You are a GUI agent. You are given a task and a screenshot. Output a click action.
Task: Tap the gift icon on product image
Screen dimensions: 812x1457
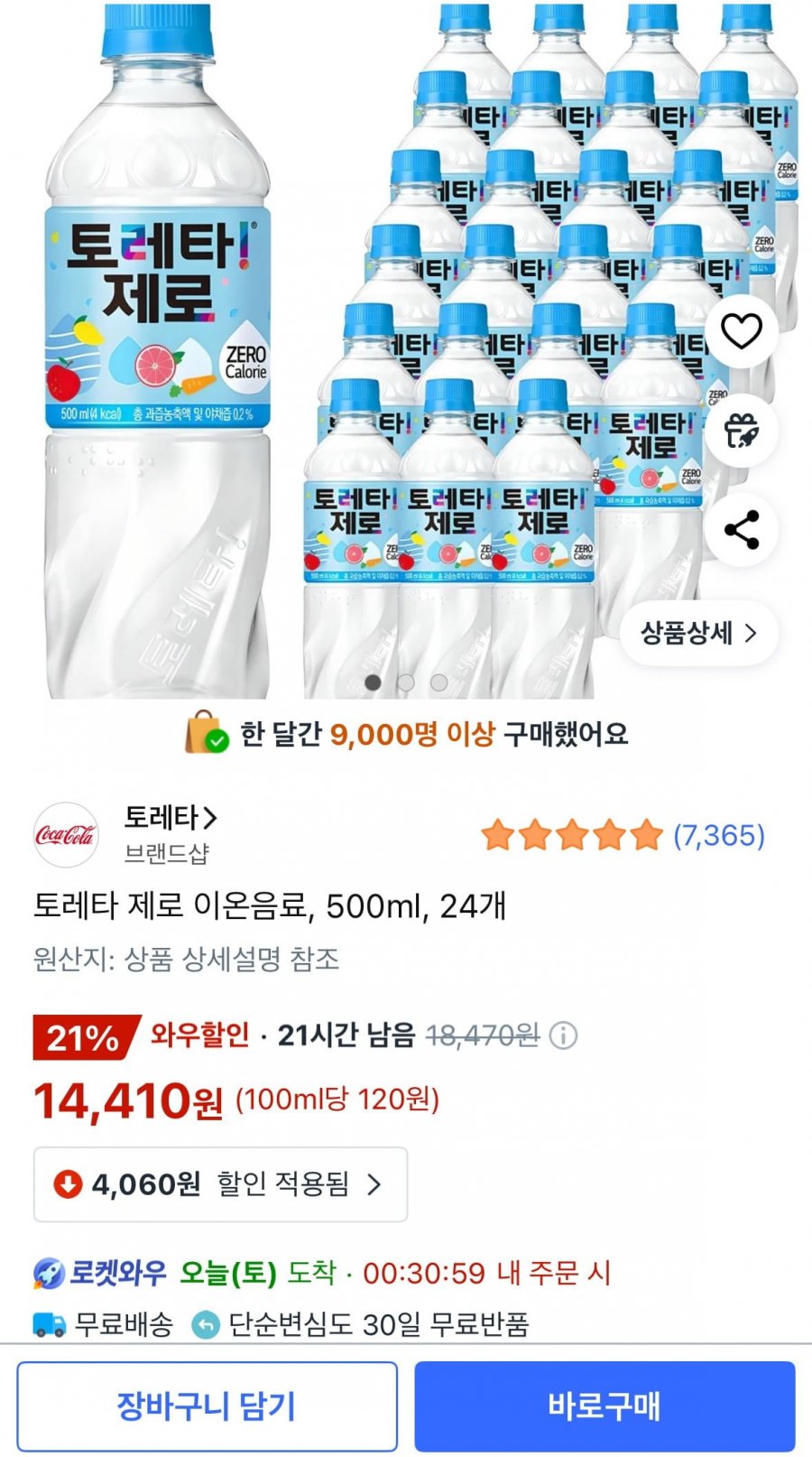[742, 431]
